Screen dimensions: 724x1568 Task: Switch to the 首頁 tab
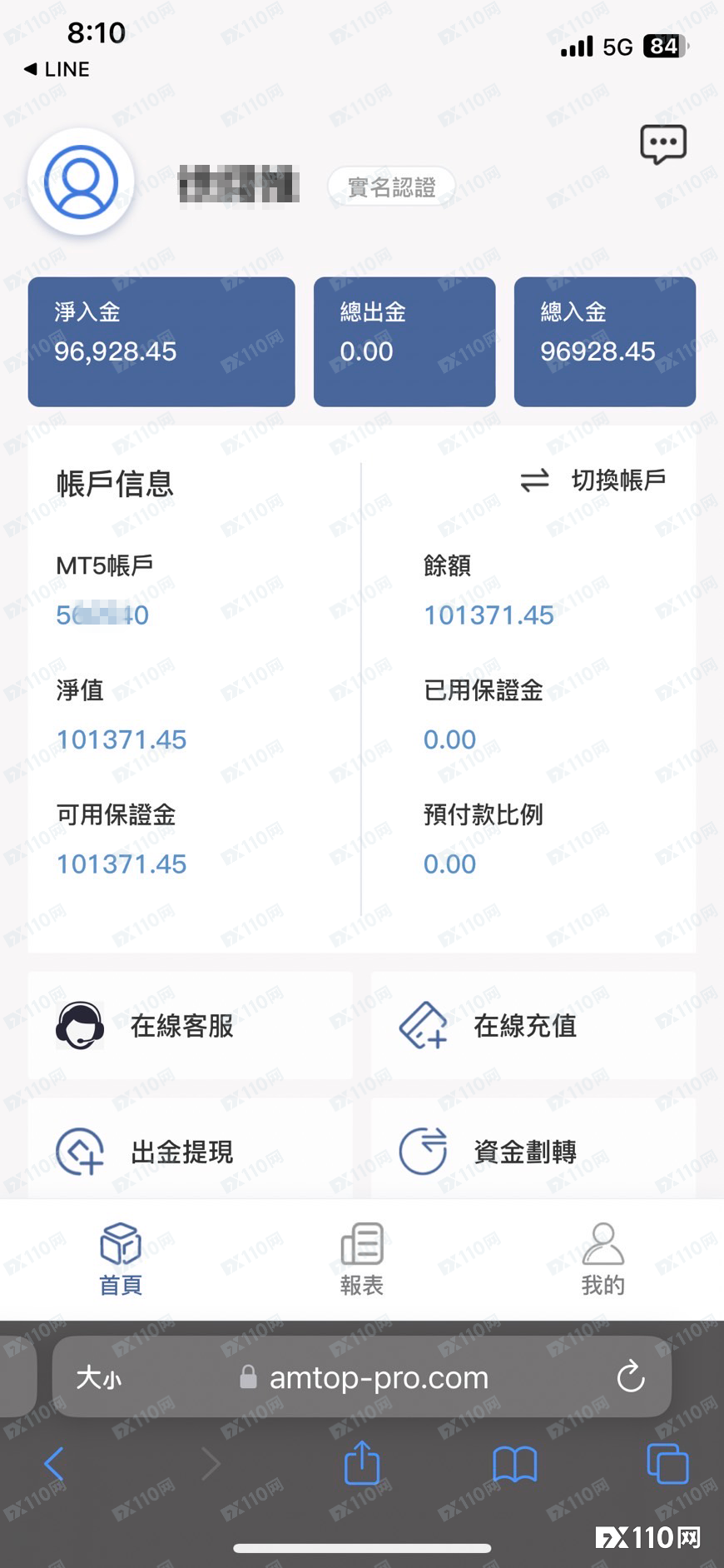tap(121, 1259)
